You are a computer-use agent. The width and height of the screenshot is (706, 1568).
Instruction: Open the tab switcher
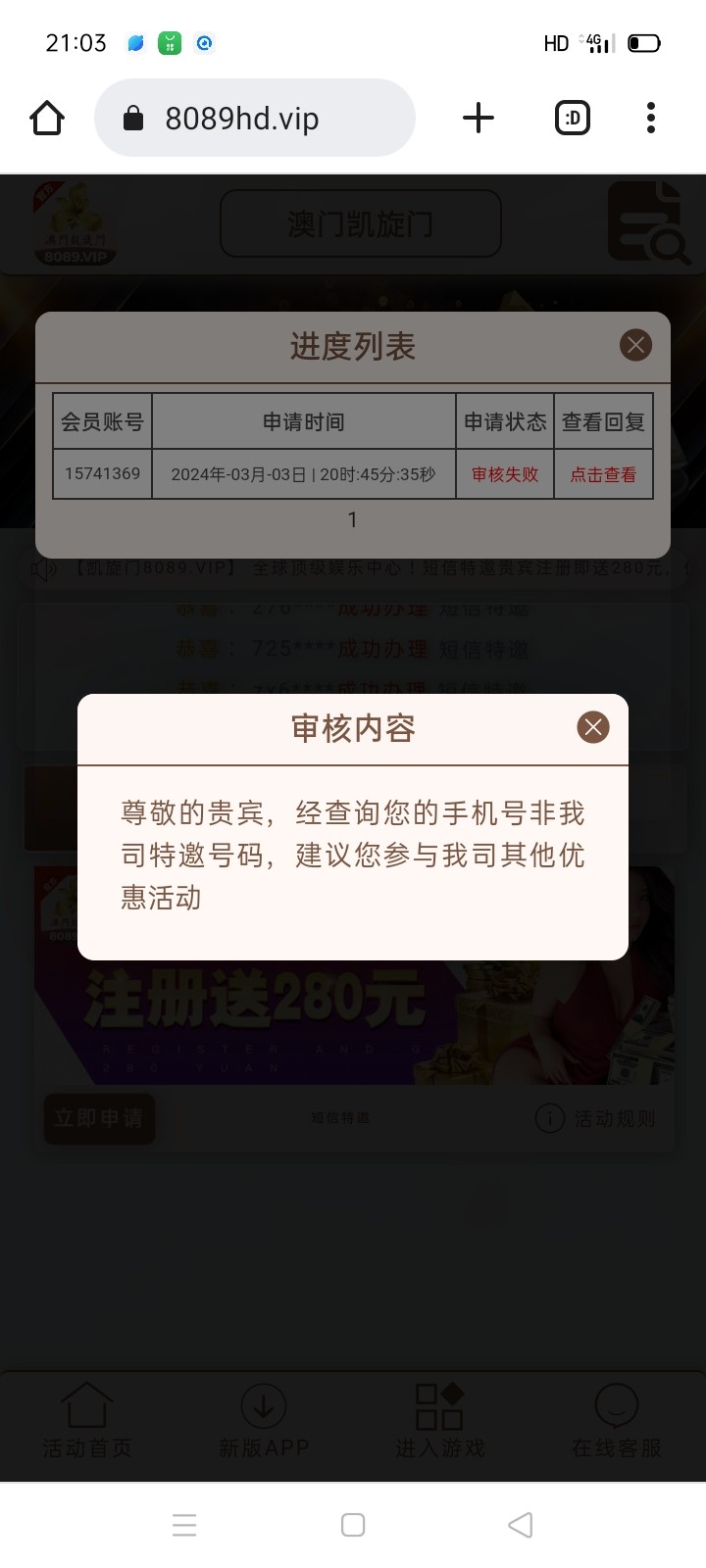pos(573,119)
